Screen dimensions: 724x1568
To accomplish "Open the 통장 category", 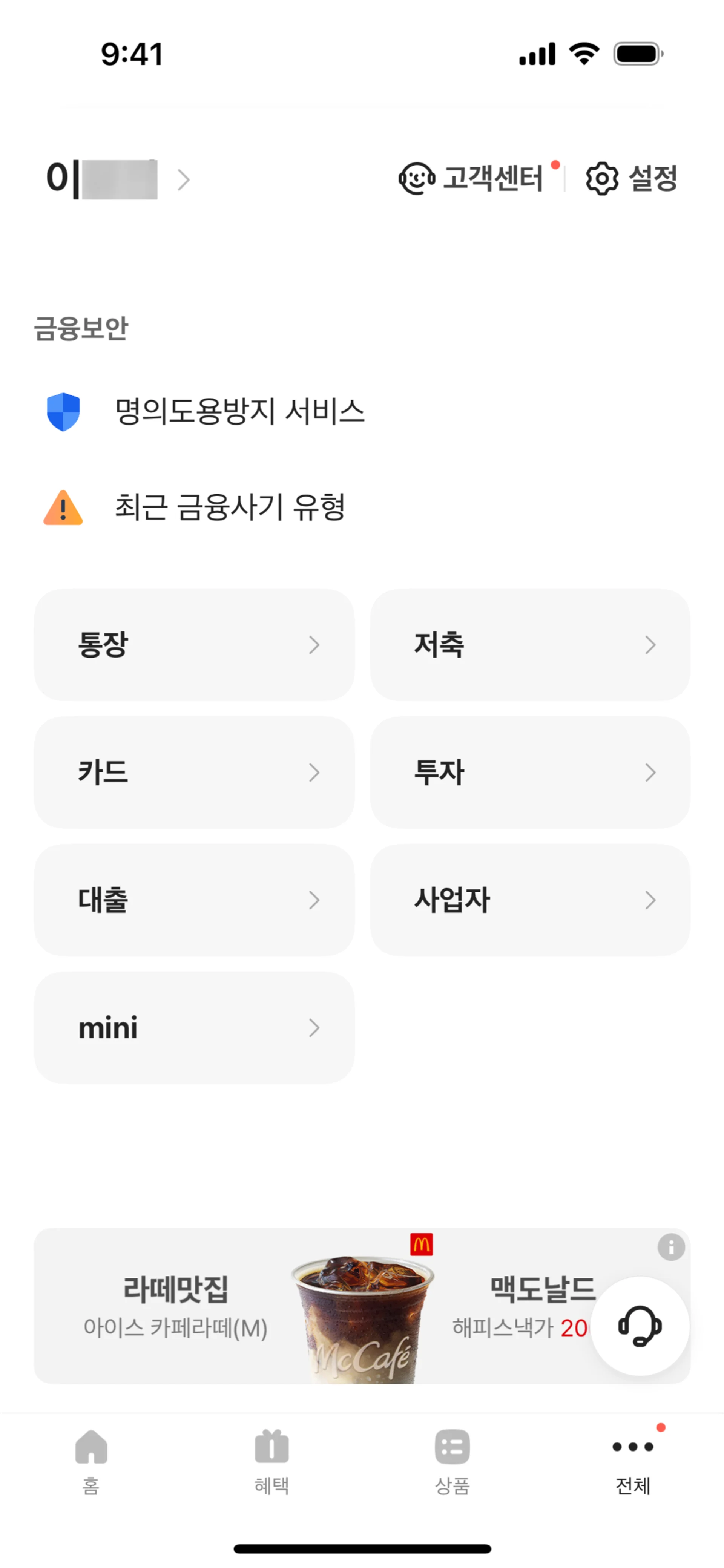I will 194,645.
